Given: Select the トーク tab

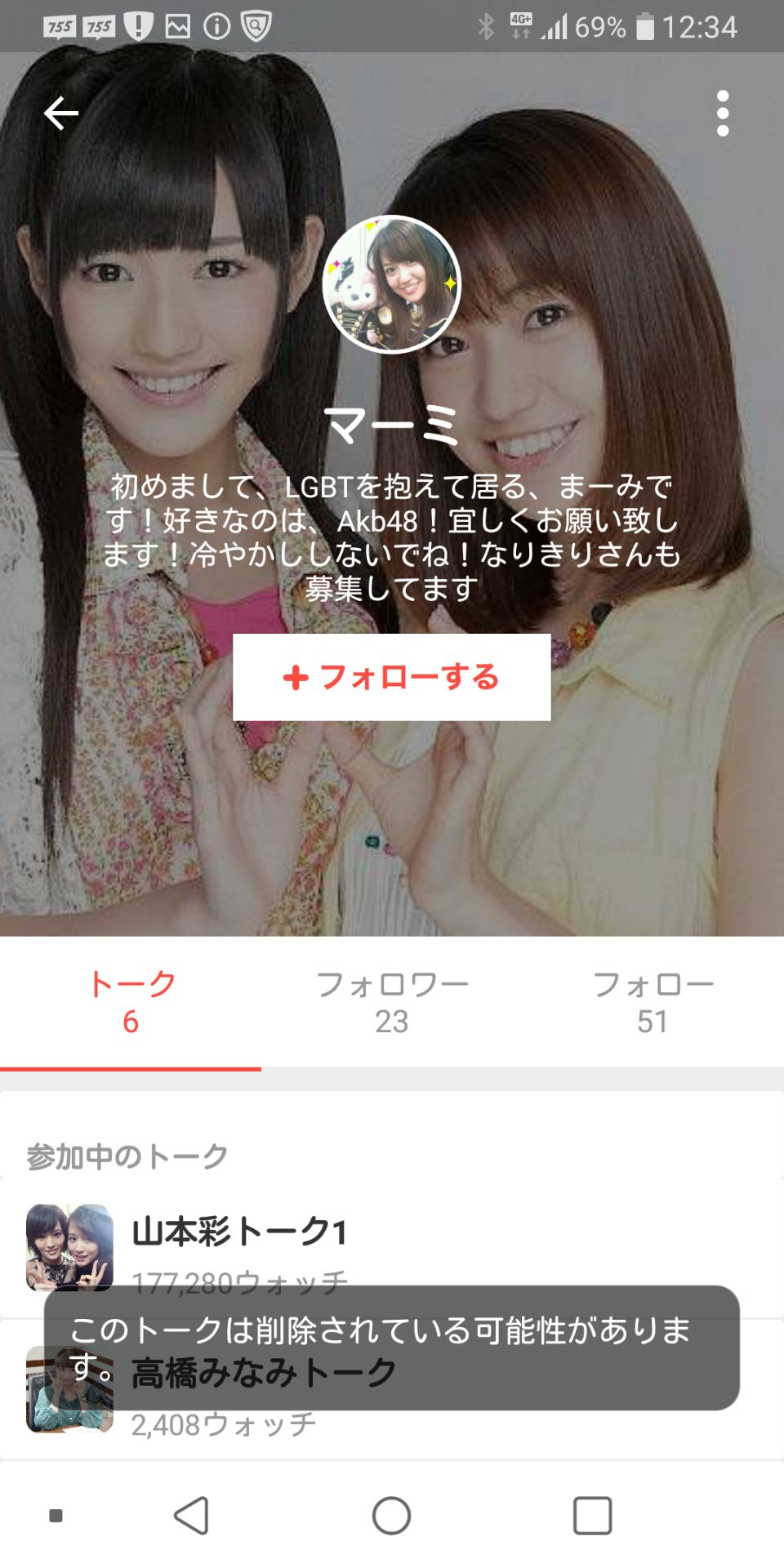Looking at the screenshot, I should (x=131, y=1002).
